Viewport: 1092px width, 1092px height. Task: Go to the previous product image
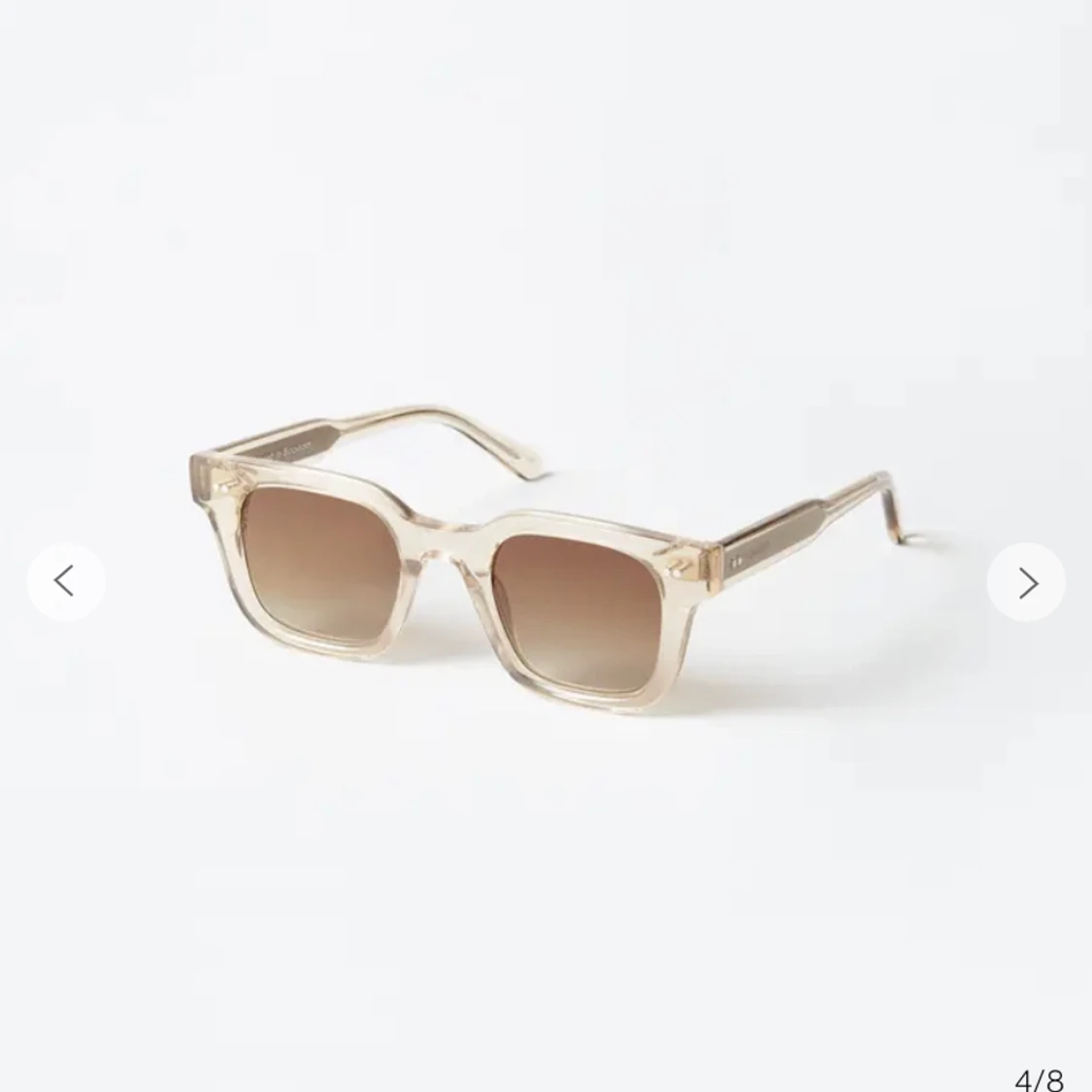coord(65,581)
